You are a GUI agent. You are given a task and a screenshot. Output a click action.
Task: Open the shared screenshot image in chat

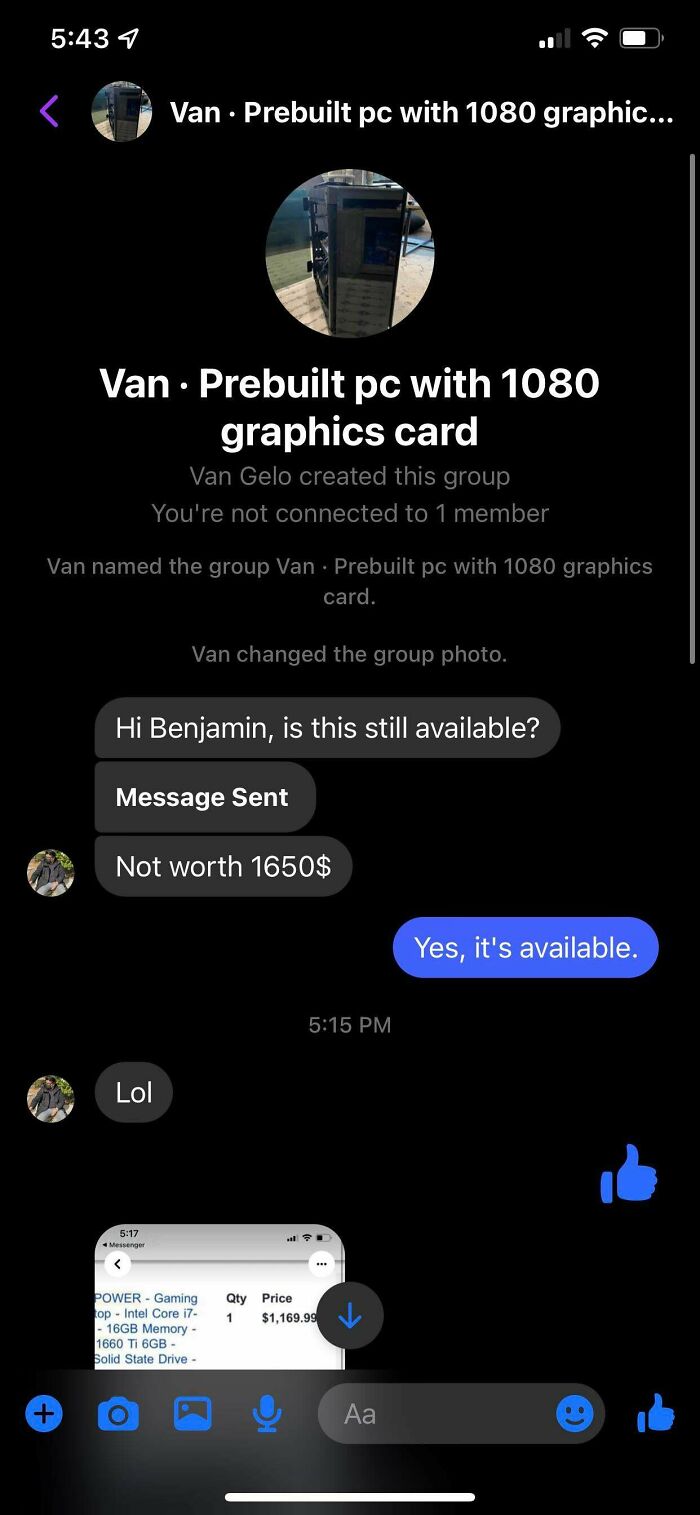coord(210,1300)
